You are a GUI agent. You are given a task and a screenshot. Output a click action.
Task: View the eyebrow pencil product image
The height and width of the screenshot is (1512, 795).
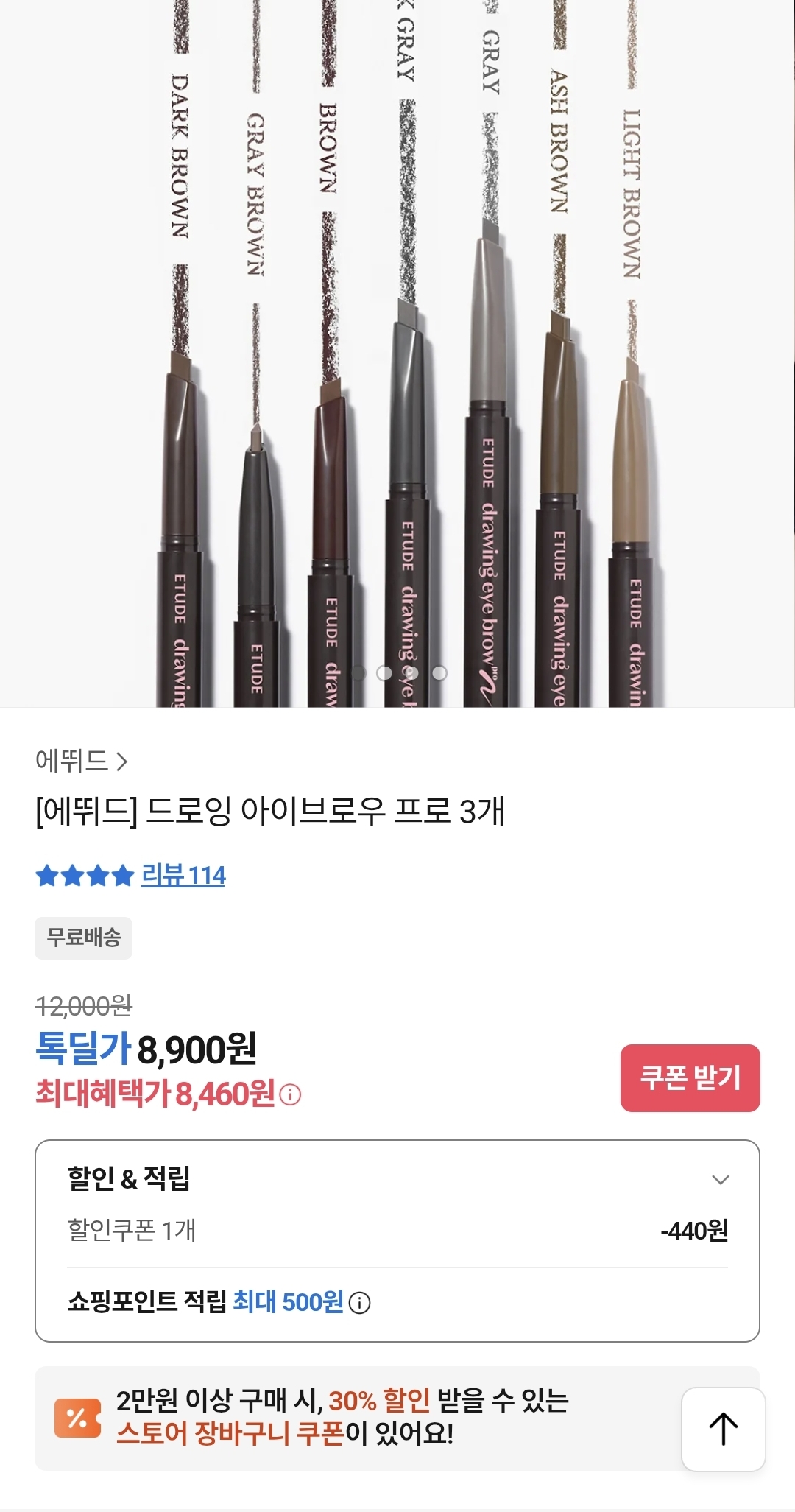point(397,354)
